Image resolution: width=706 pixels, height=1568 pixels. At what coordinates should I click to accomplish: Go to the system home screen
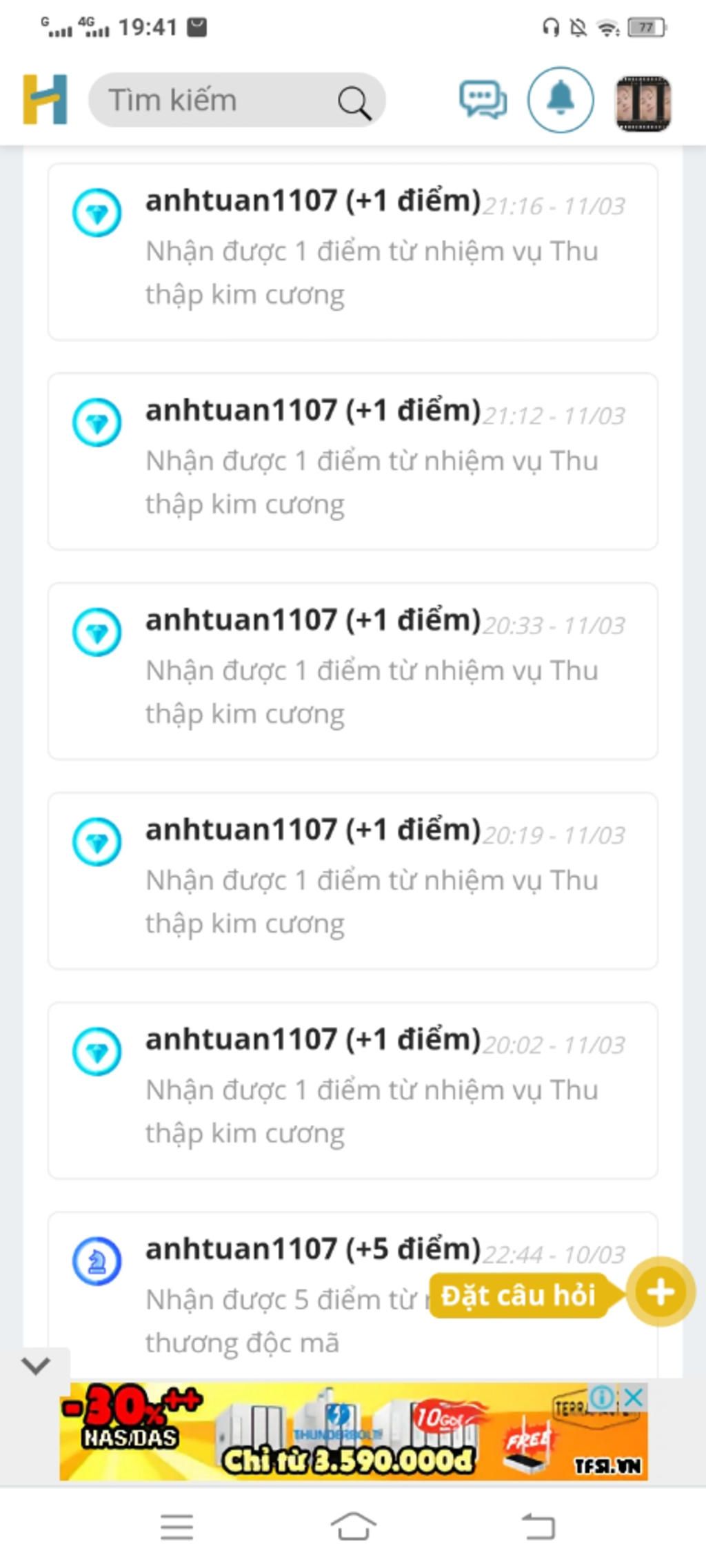point(353,1527)
